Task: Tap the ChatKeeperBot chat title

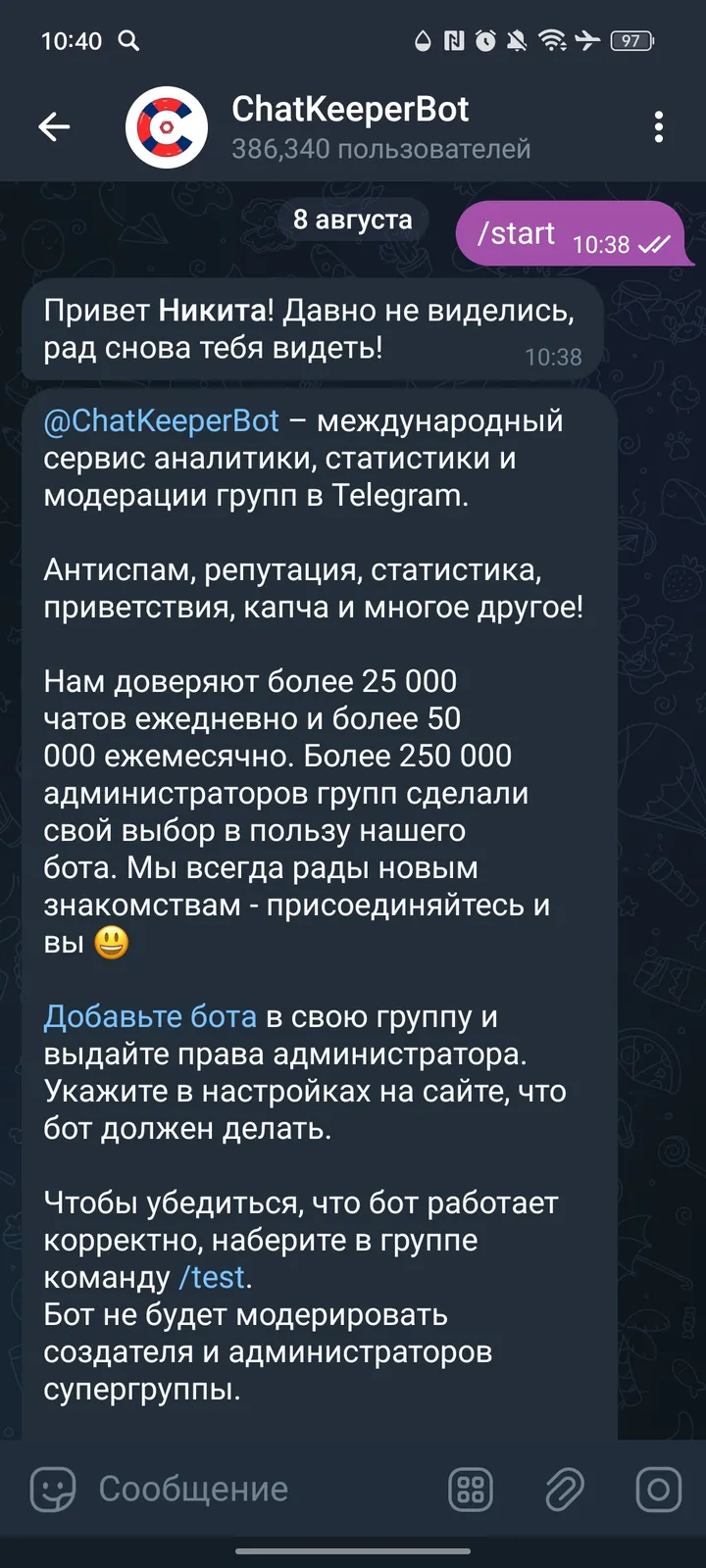Action: [x=350, y=110]
